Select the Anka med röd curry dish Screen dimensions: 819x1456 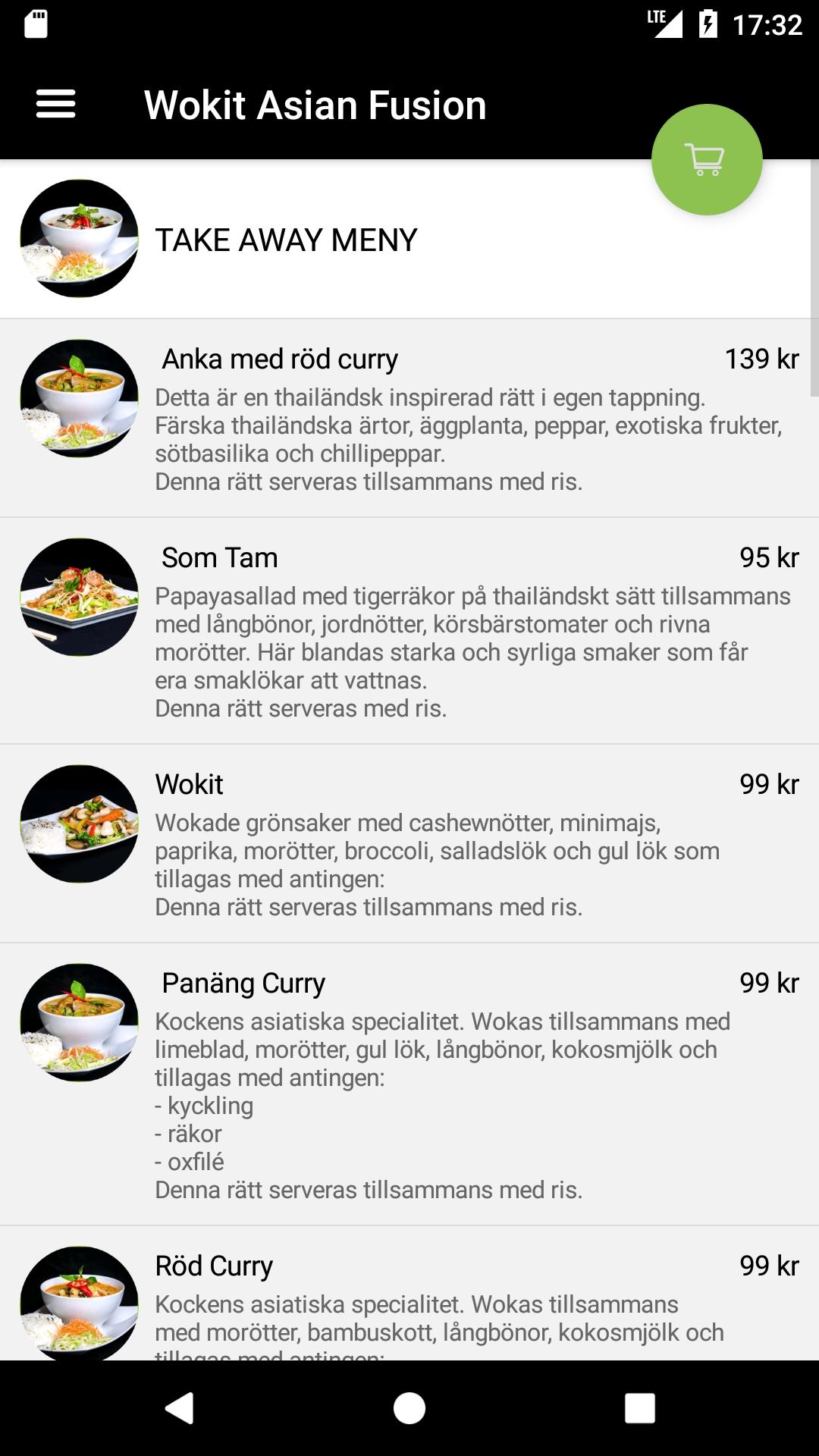409,418
